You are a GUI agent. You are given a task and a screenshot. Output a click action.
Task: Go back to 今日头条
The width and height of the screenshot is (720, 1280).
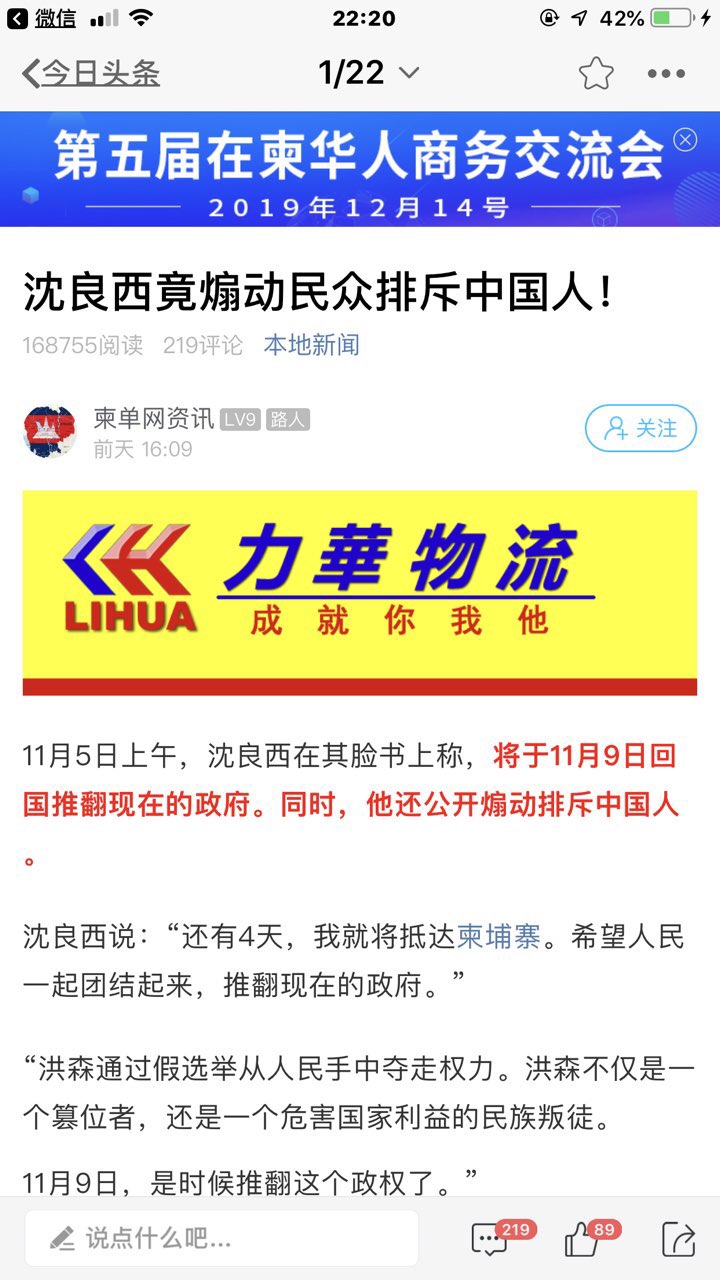point(90,73)
